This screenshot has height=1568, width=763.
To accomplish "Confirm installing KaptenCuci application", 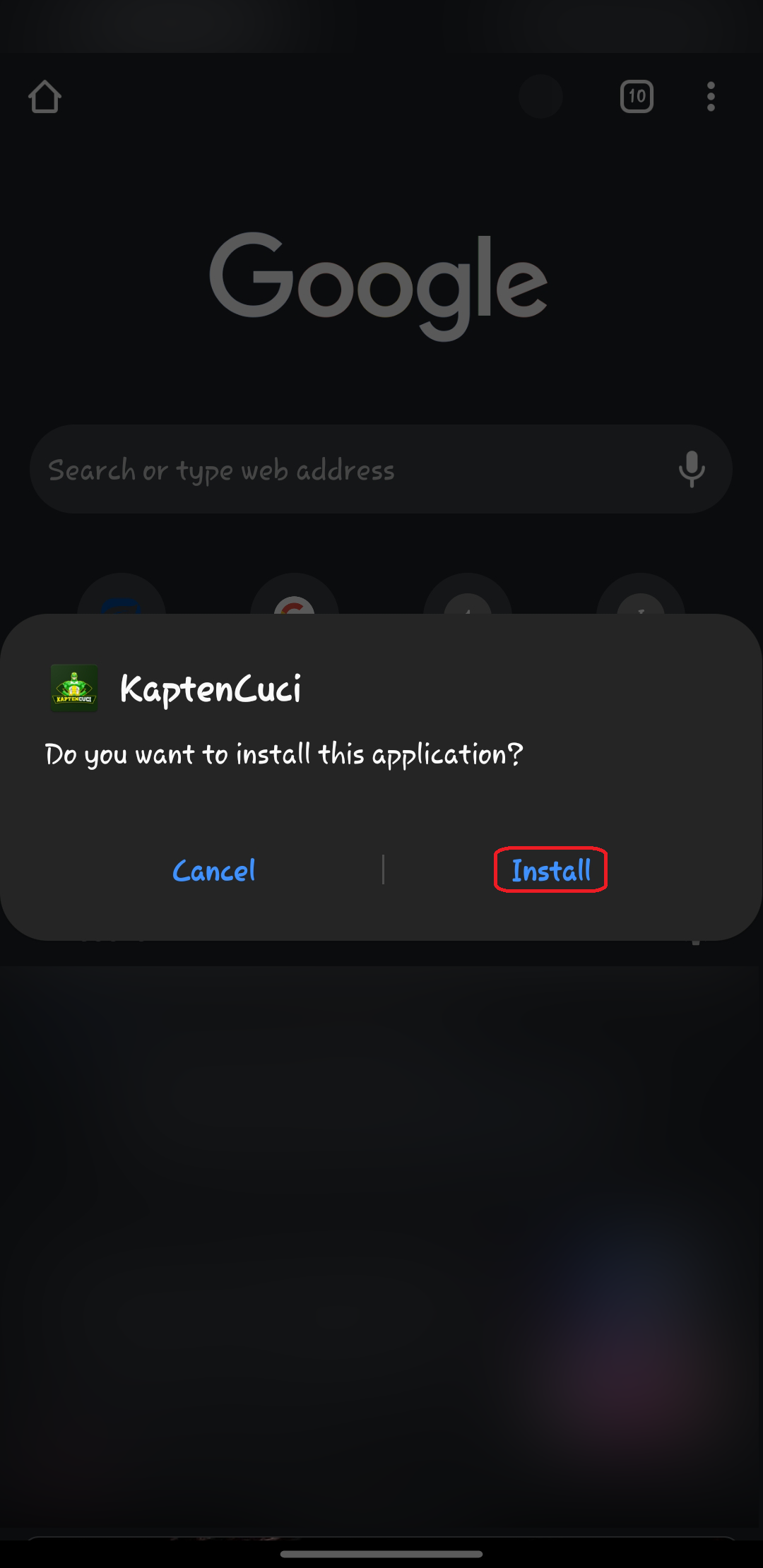I will coord(550,870).
